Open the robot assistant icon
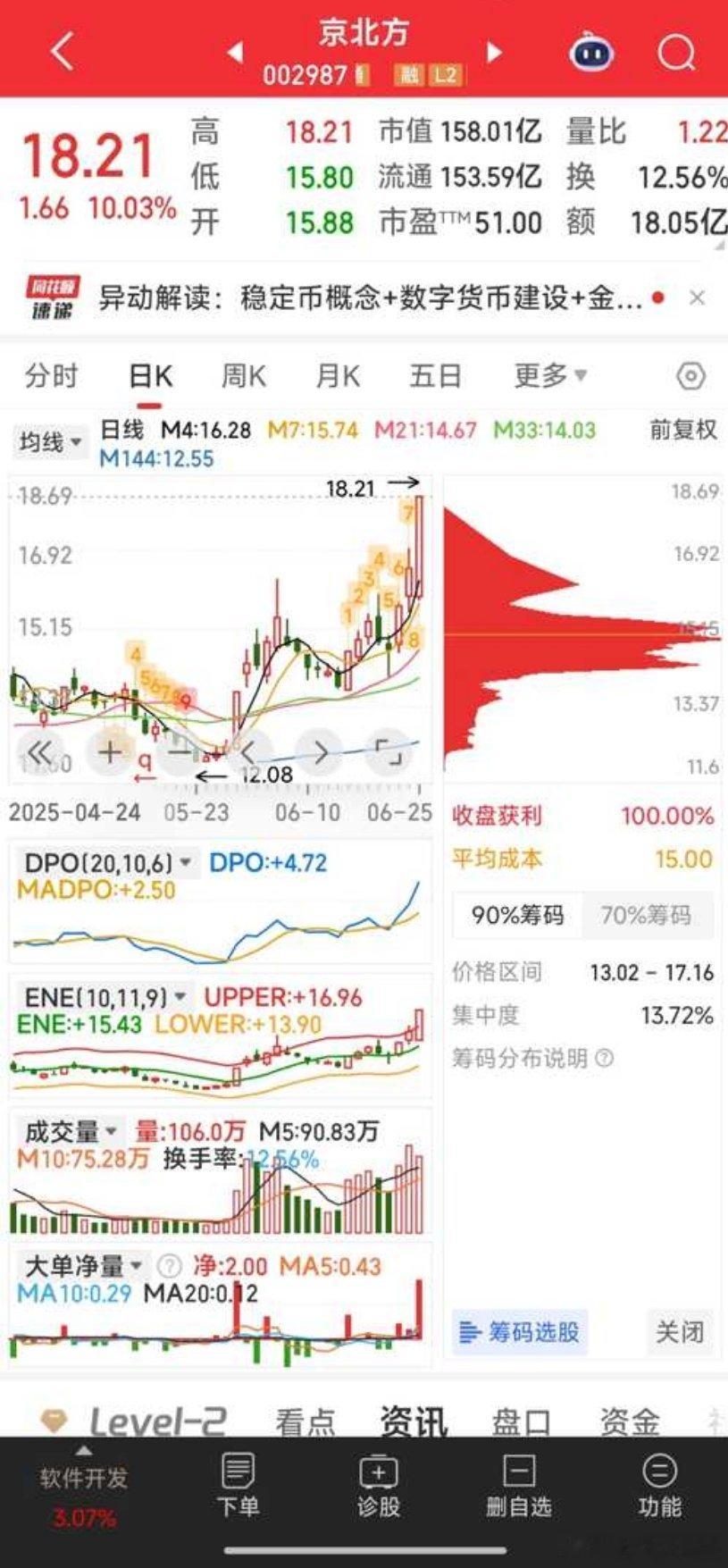728x1568 pixels. [x=591, y=52]
